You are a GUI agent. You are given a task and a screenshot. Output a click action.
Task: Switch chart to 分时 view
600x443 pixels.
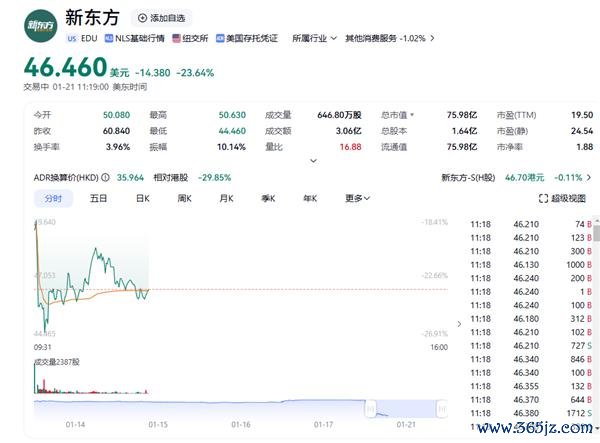pos(53,198)
